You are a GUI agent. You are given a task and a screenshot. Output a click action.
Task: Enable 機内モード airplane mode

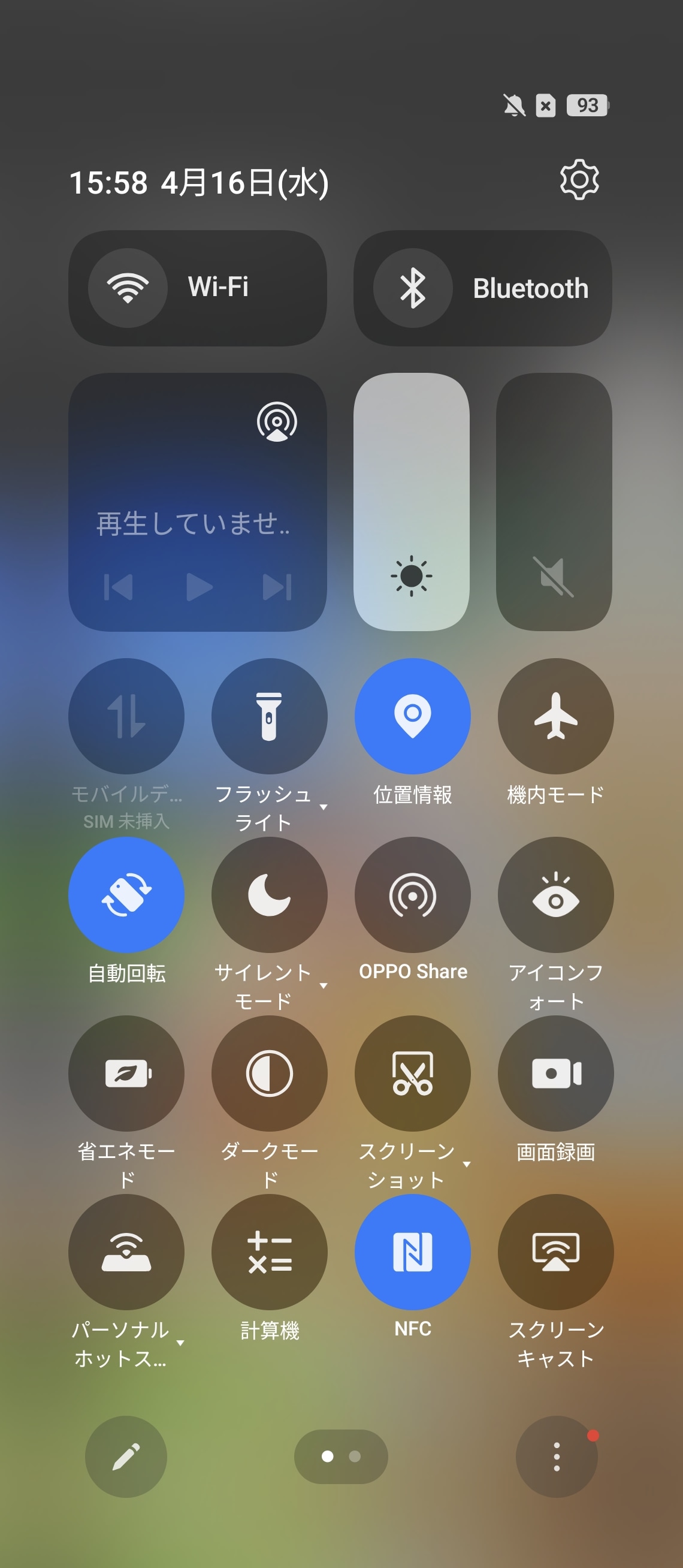point(555,716)
